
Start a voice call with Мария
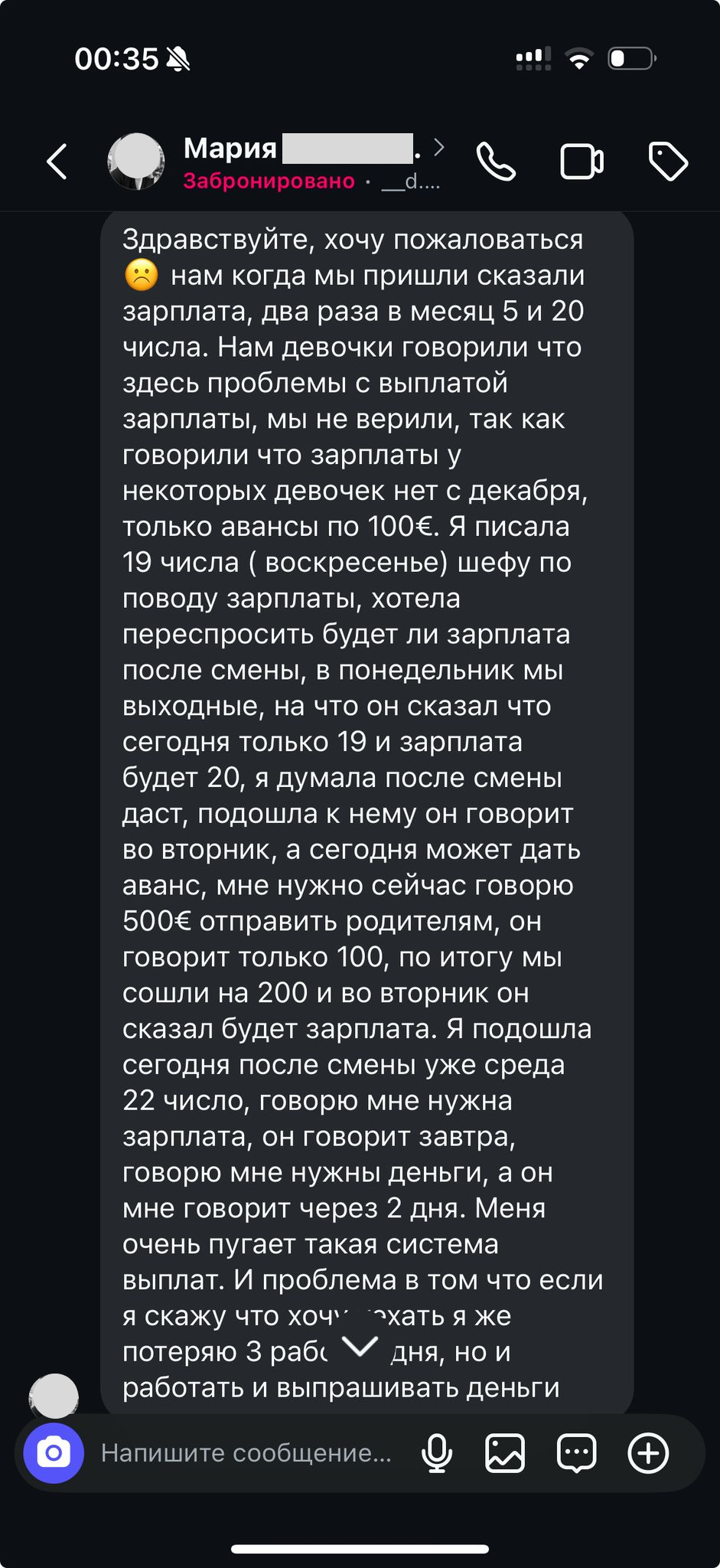(496, 162)
